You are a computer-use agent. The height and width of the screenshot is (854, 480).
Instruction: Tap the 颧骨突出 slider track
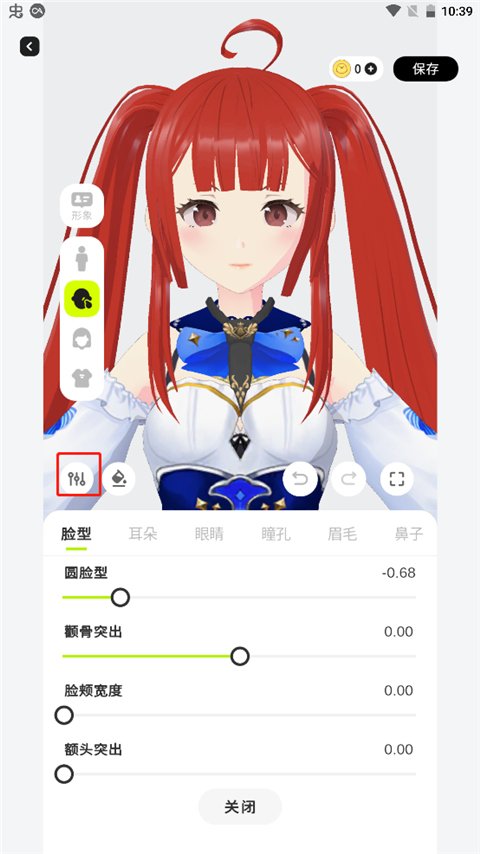coord(239,656)
